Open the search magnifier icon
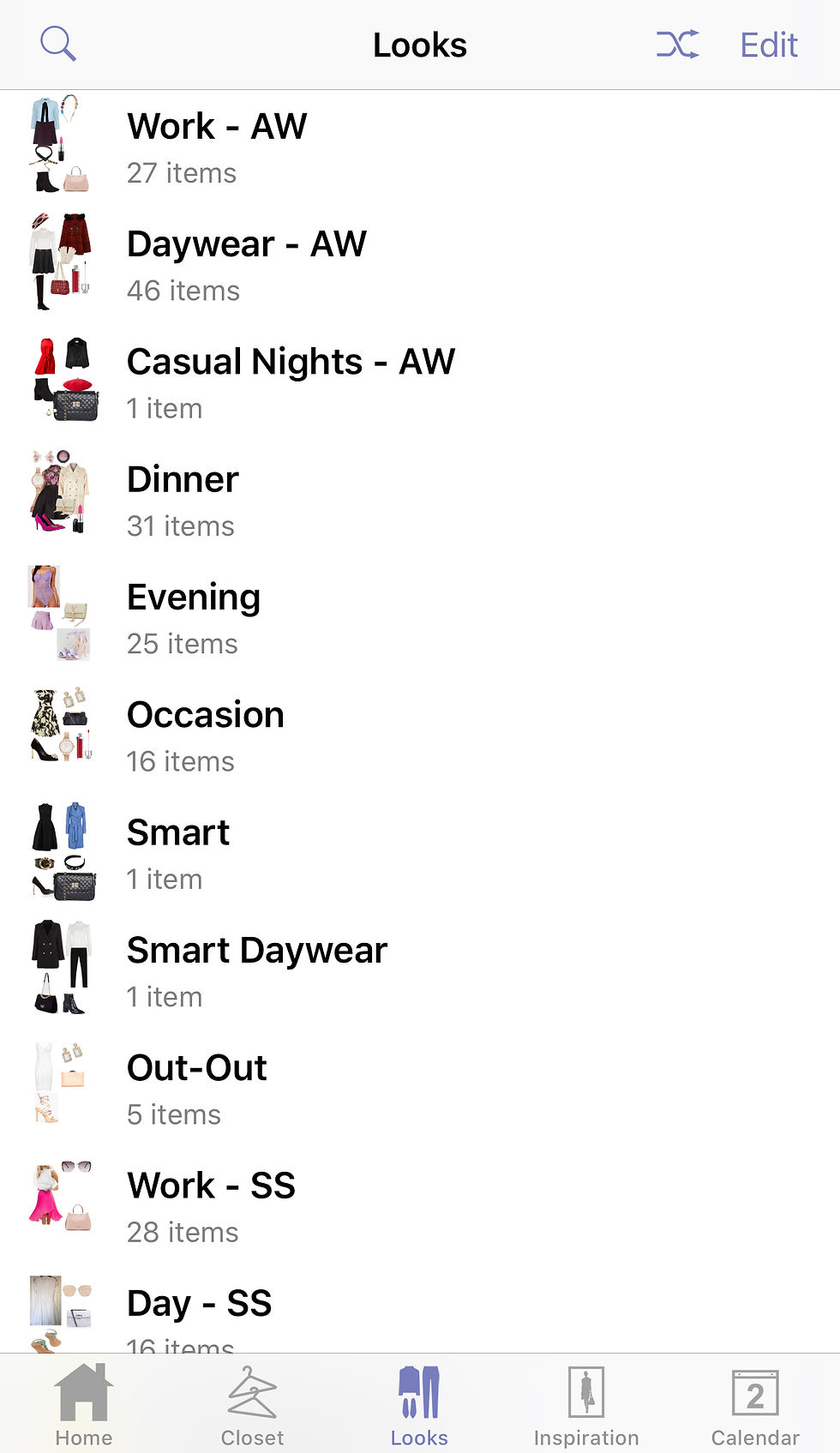Screen dimensions: 840x1453 58,44
